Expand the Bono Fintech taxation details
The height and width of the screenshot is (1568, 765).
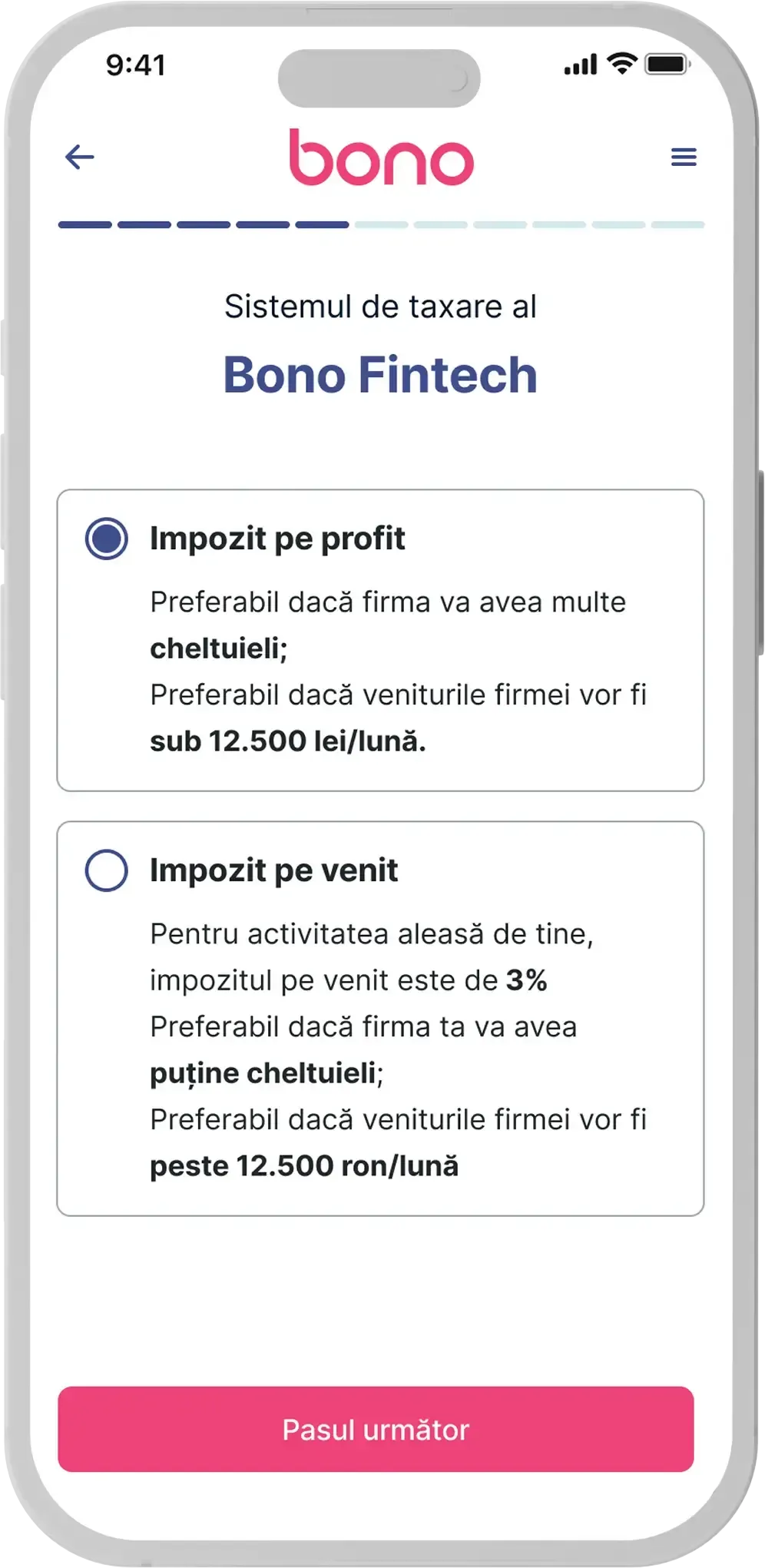(382, 375)
